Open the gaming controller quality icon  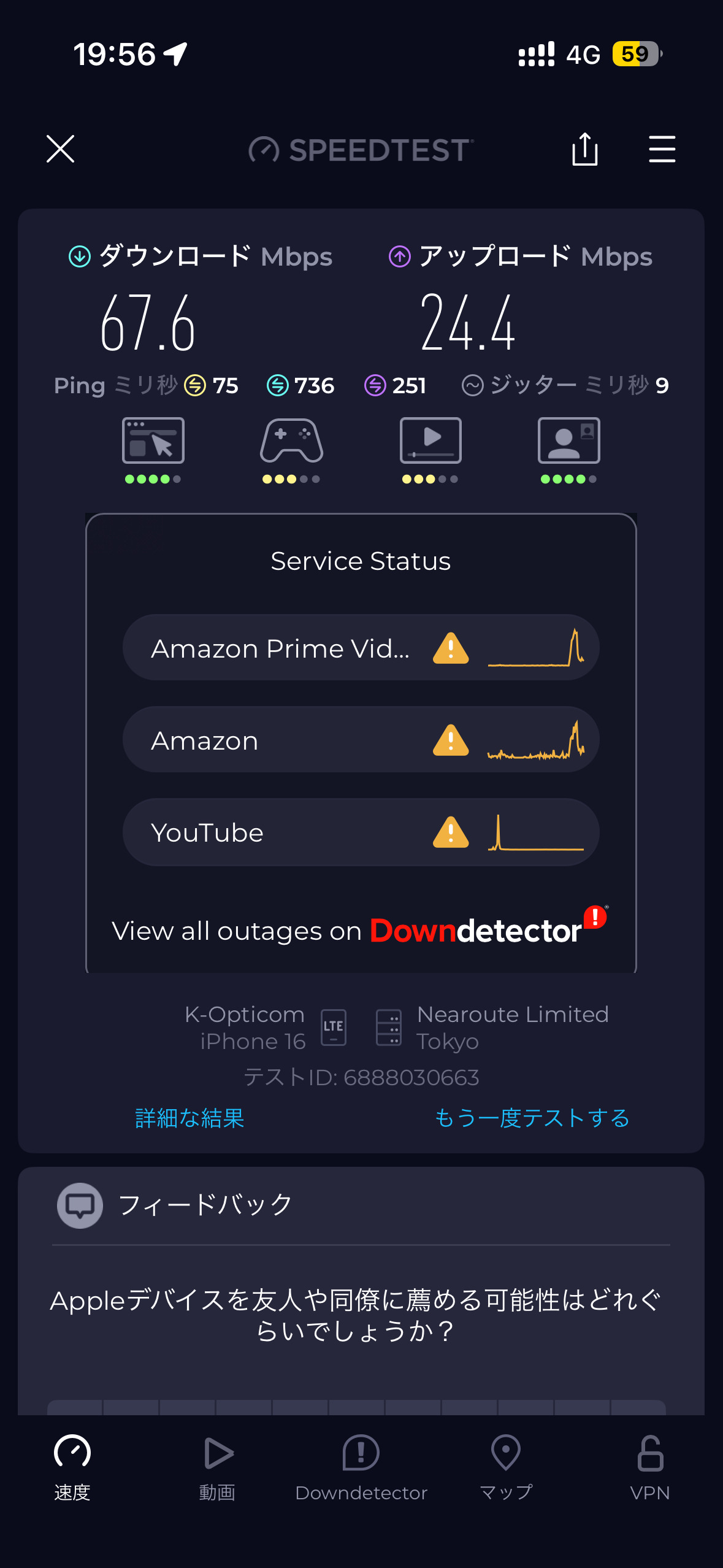coord(291,441)
